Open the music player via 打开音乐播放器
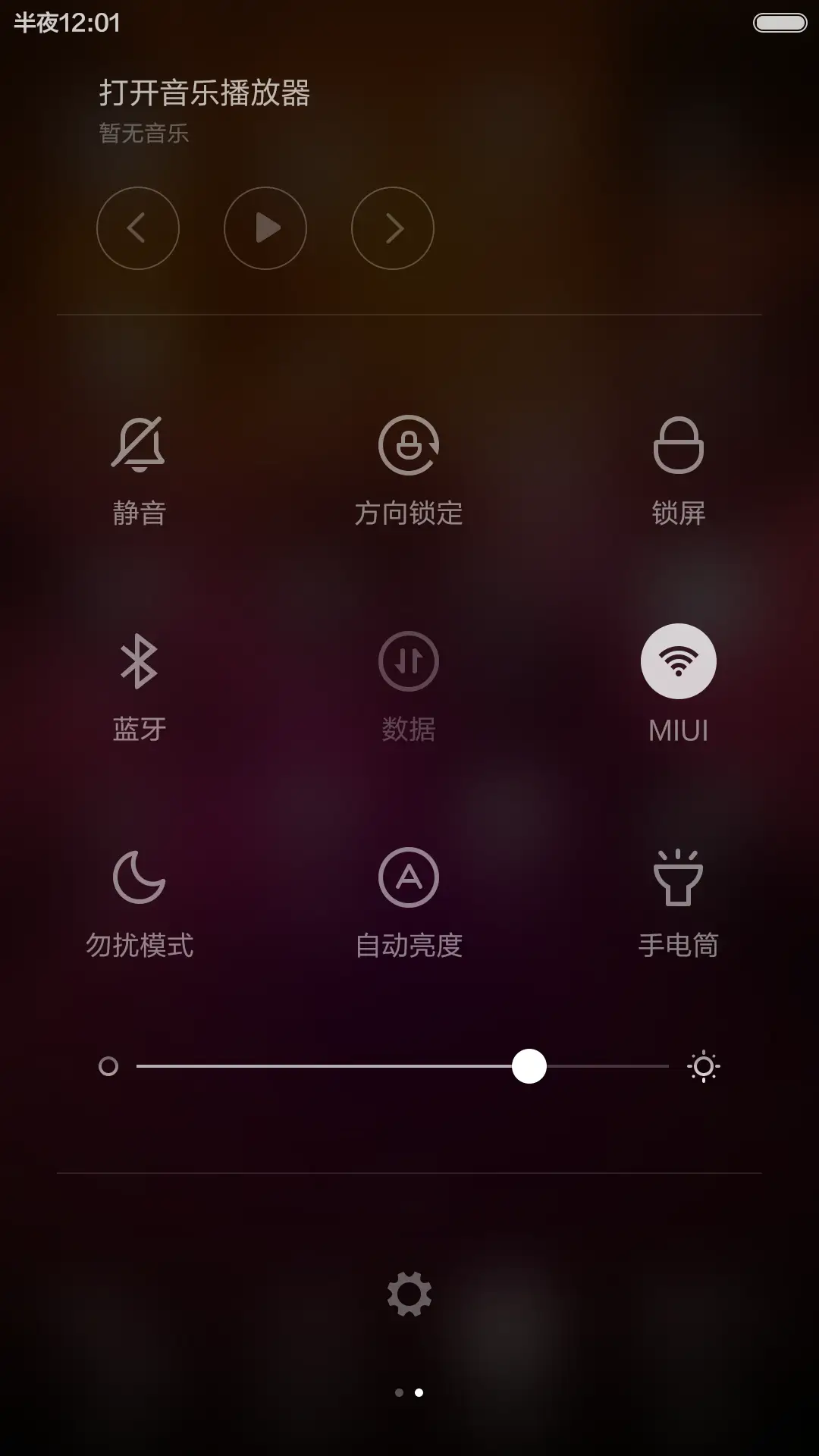The height and width of the screenshot is (1456, 819). [205, 93]
